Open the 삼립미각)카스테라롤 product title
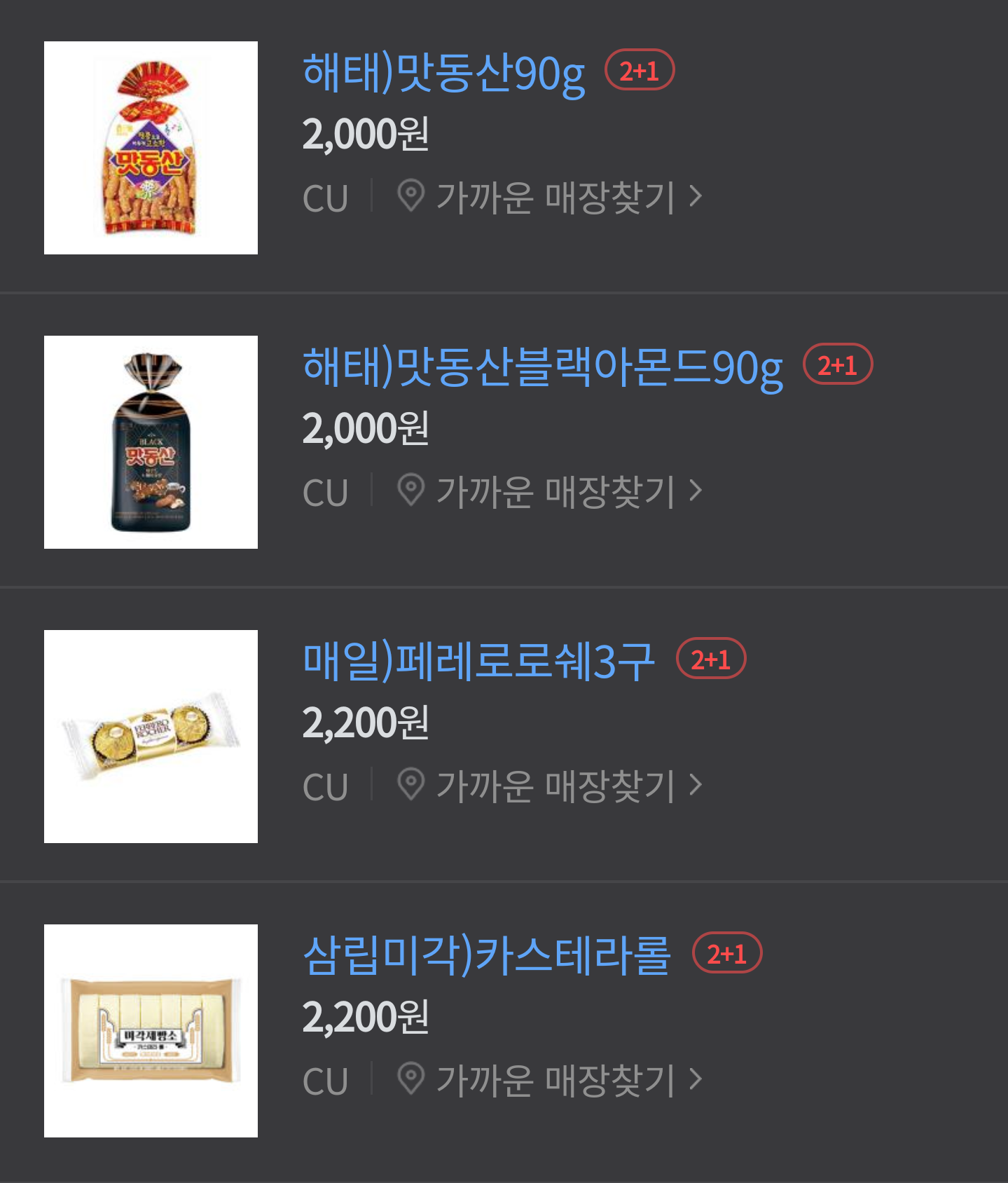The image size is (1008, 1183). click(487, 955)
